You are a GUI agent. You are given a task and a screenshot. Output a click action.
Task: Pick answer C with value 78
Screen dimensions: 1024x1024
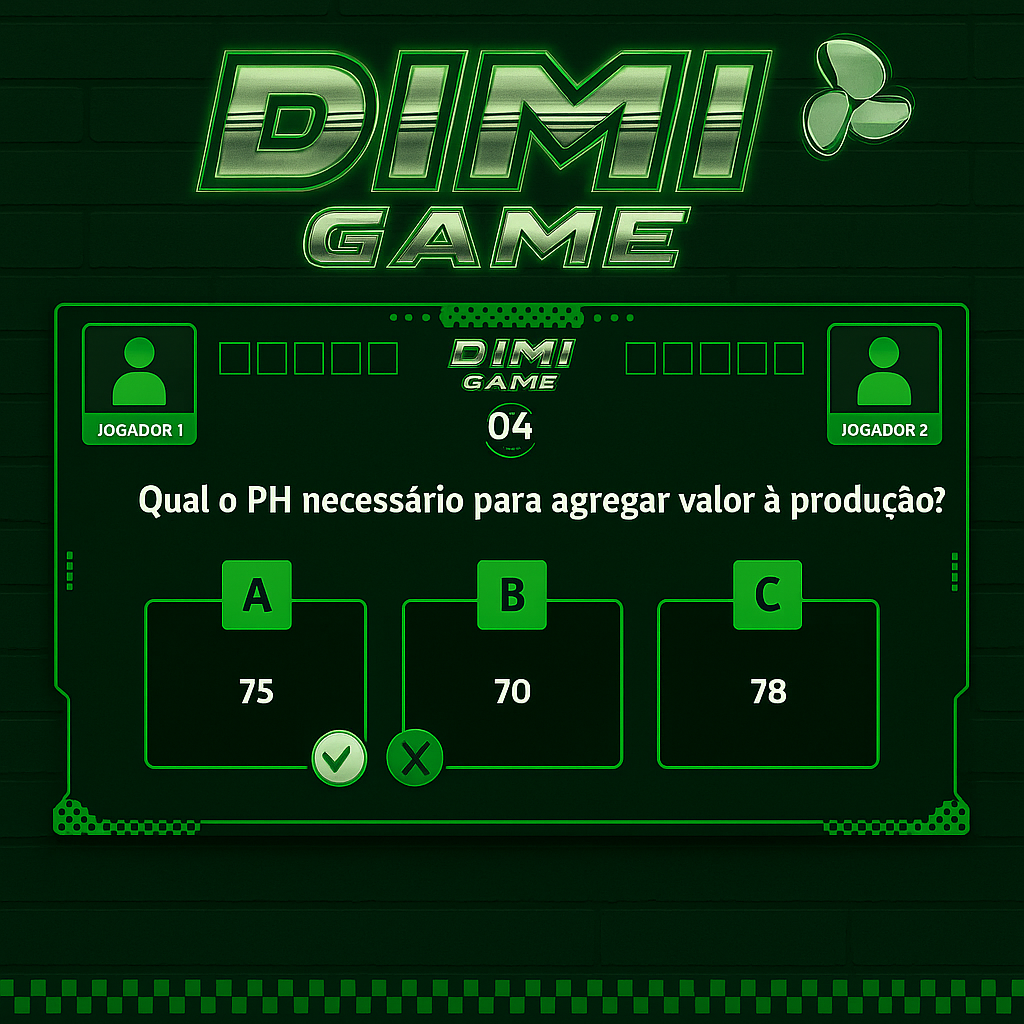pyautogui.click(x=768, y=683)
